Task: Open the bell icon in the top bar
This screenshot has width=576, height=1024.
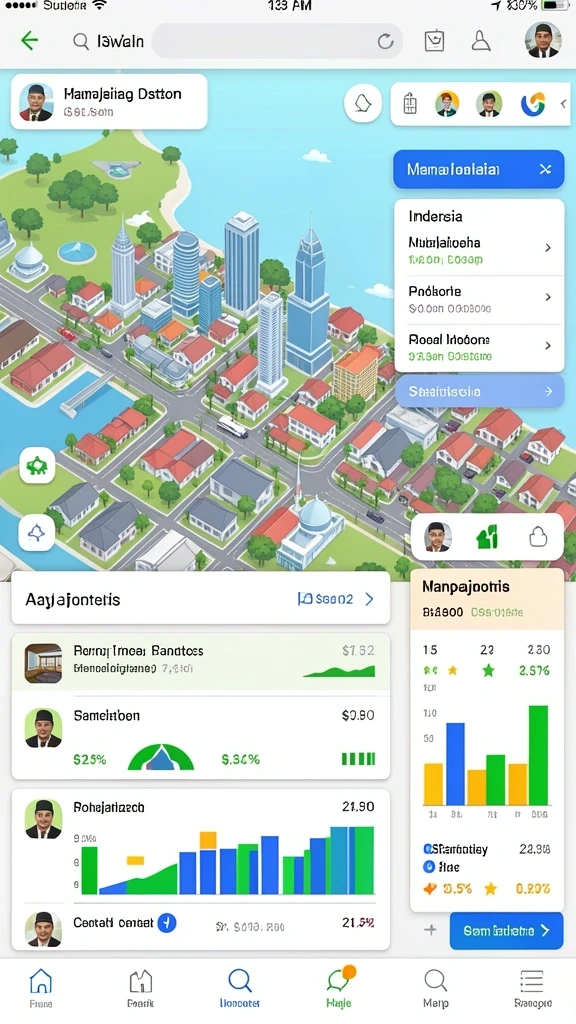Action: click(x=481, y=40)
